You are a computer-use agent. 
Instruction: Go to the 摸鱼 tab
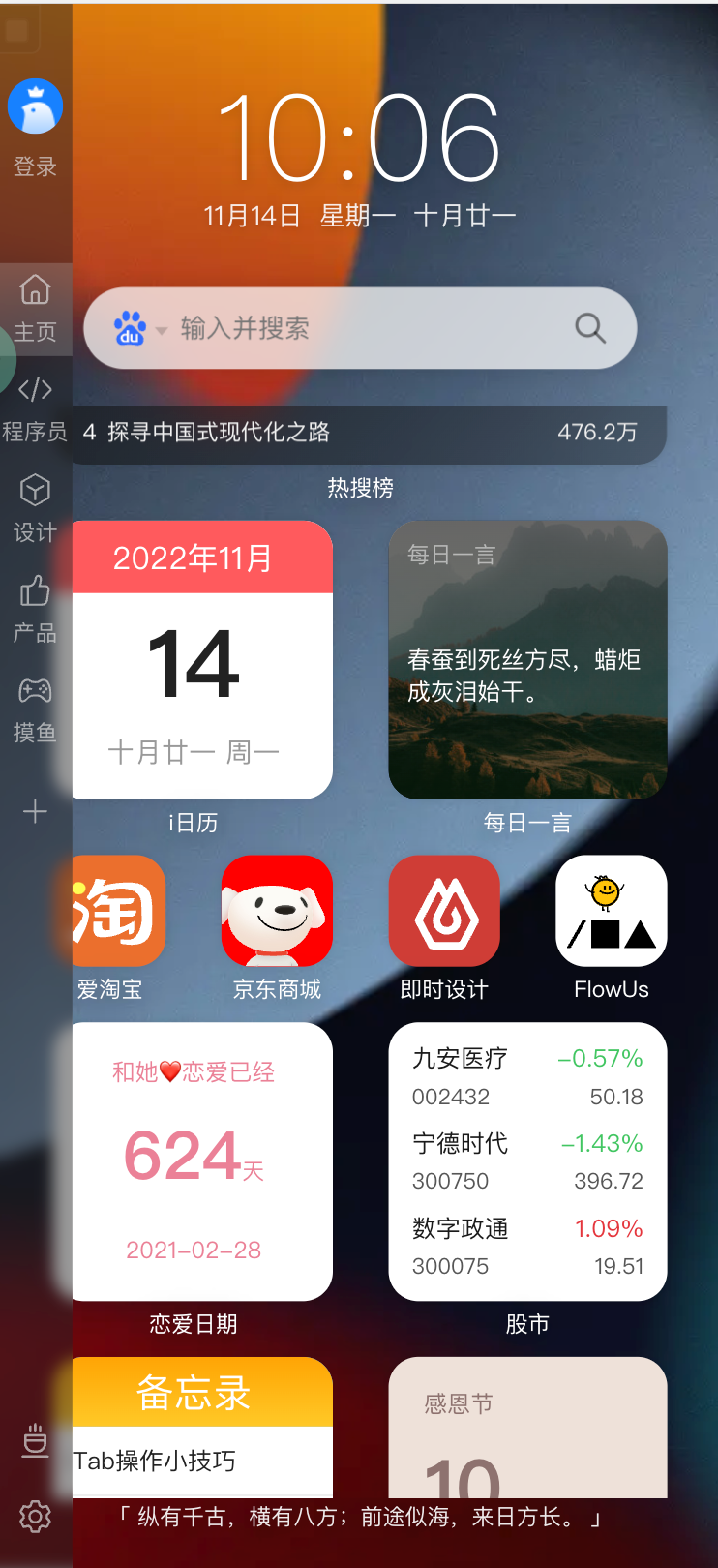pyautogui.click(x=35, y=709)
